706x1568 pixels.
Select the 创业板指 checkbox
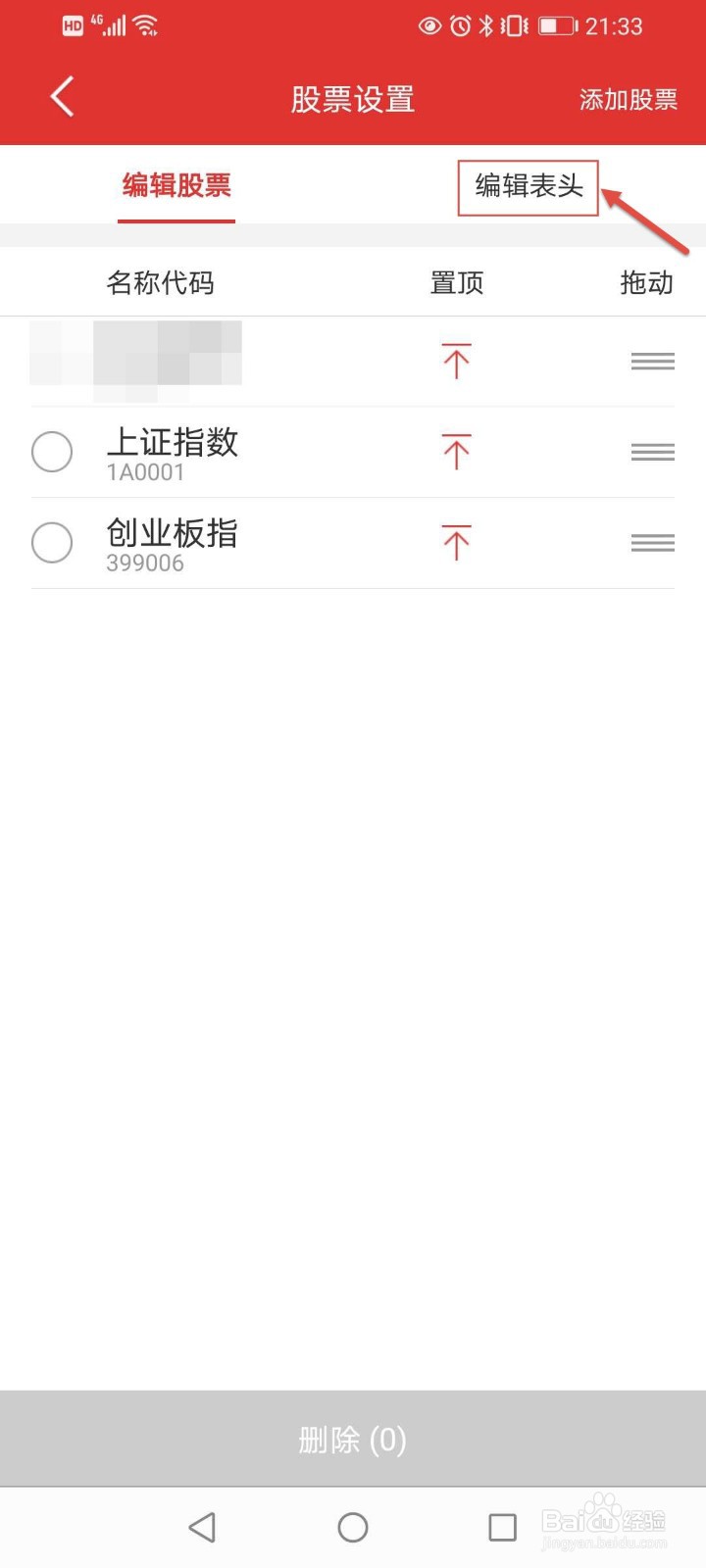coord(52,542)
